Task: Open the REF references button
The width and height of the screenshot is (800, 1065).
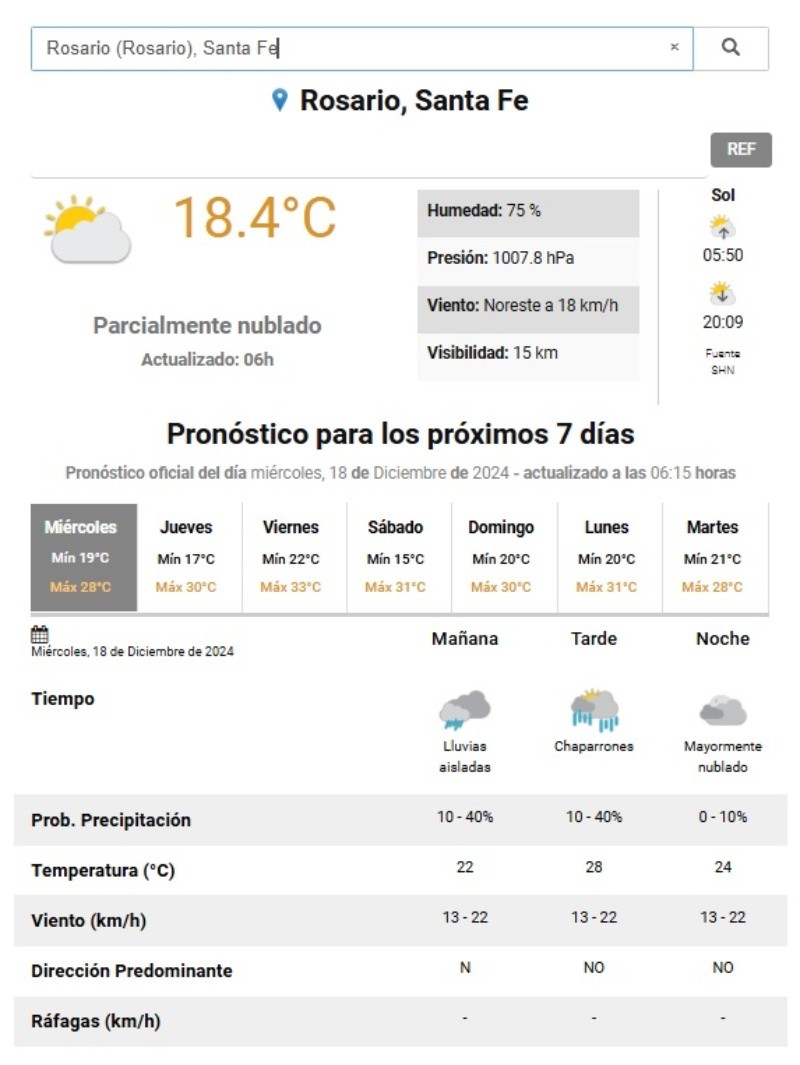Action: 741,150
